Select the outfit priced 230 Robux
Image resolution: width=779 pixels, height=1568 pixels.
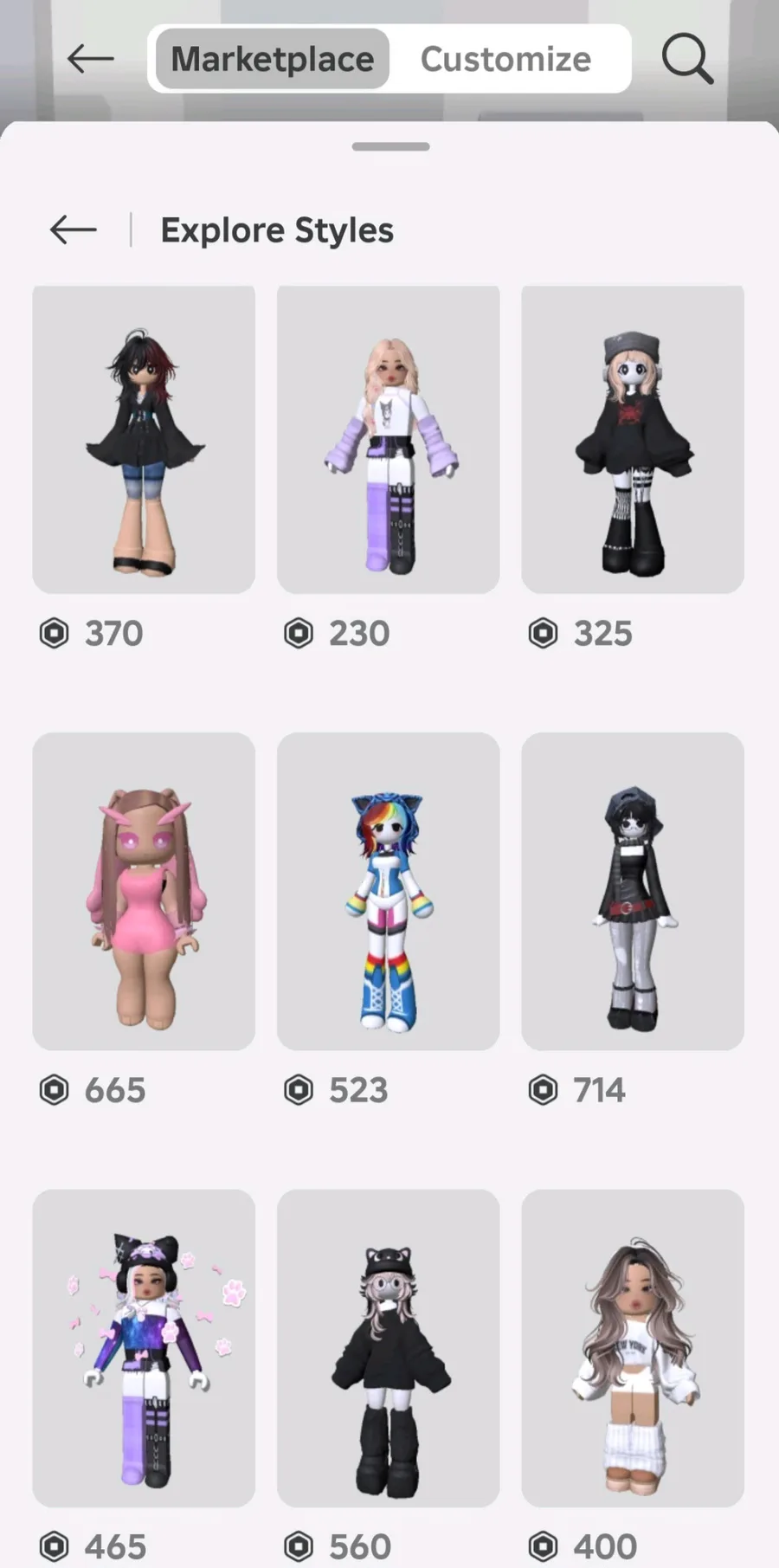point(388,440)
